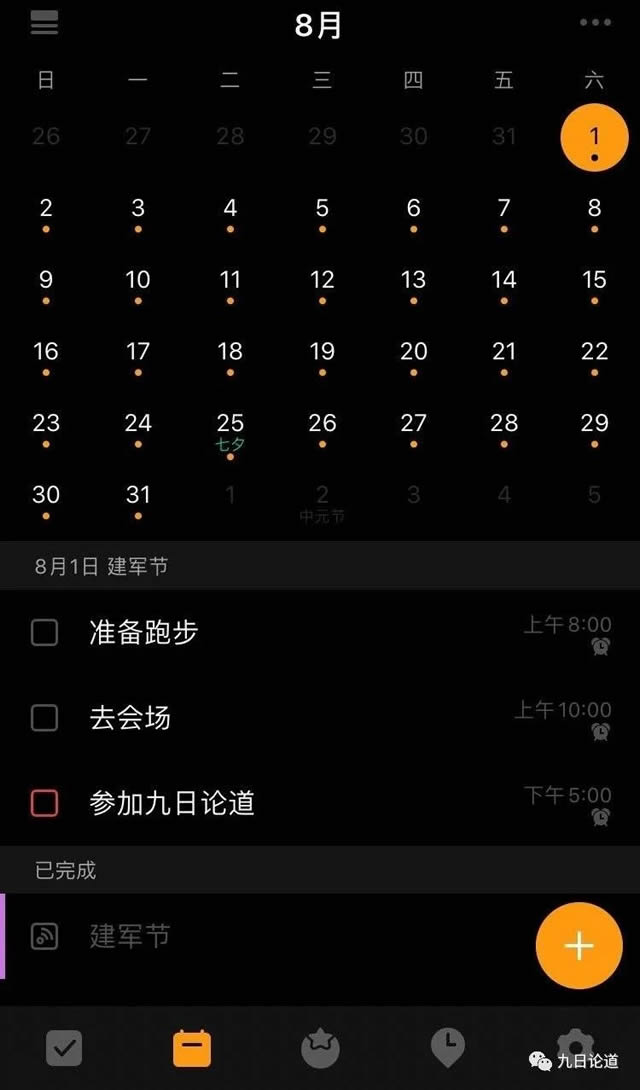Viewport: 640px width, 1090px height.
Task: Choose August 10 in the calendar grid
Action: coord(138,281)
